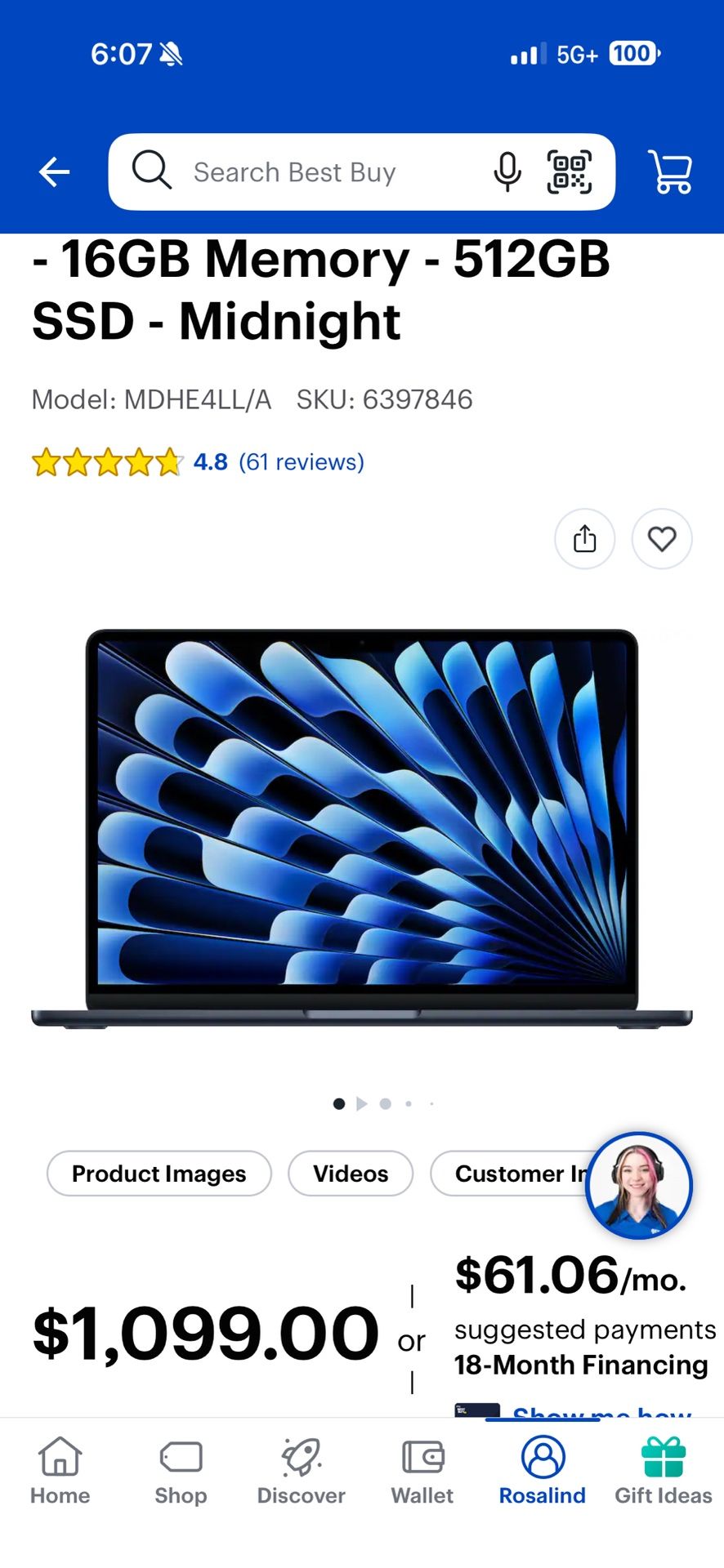Viewport: 724px width, 1568px height.
Task: Select the Product Images chip
Action: (x=159, y=1174)
